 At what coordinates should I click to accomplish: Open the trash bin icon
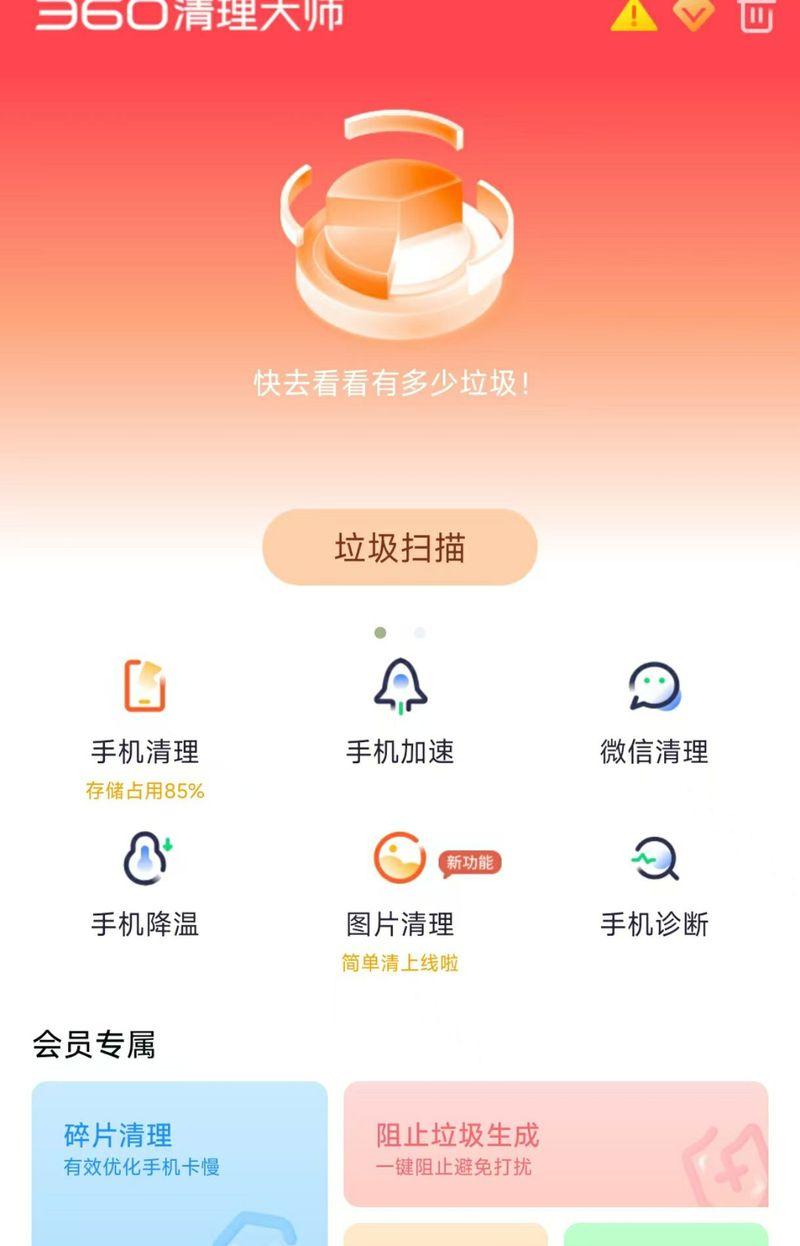pyautogui.click(x=756, y=13)
